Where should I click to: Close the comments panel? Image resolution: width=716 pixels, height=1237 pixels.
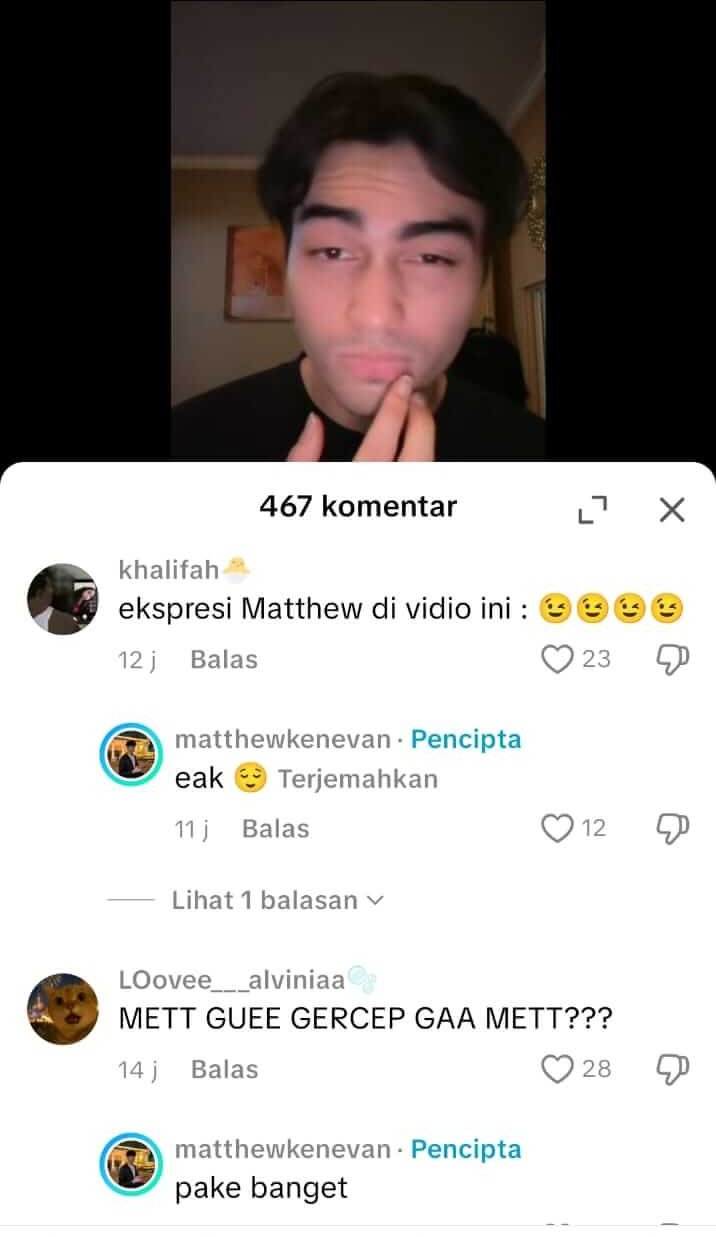click(x=672, y=510)
